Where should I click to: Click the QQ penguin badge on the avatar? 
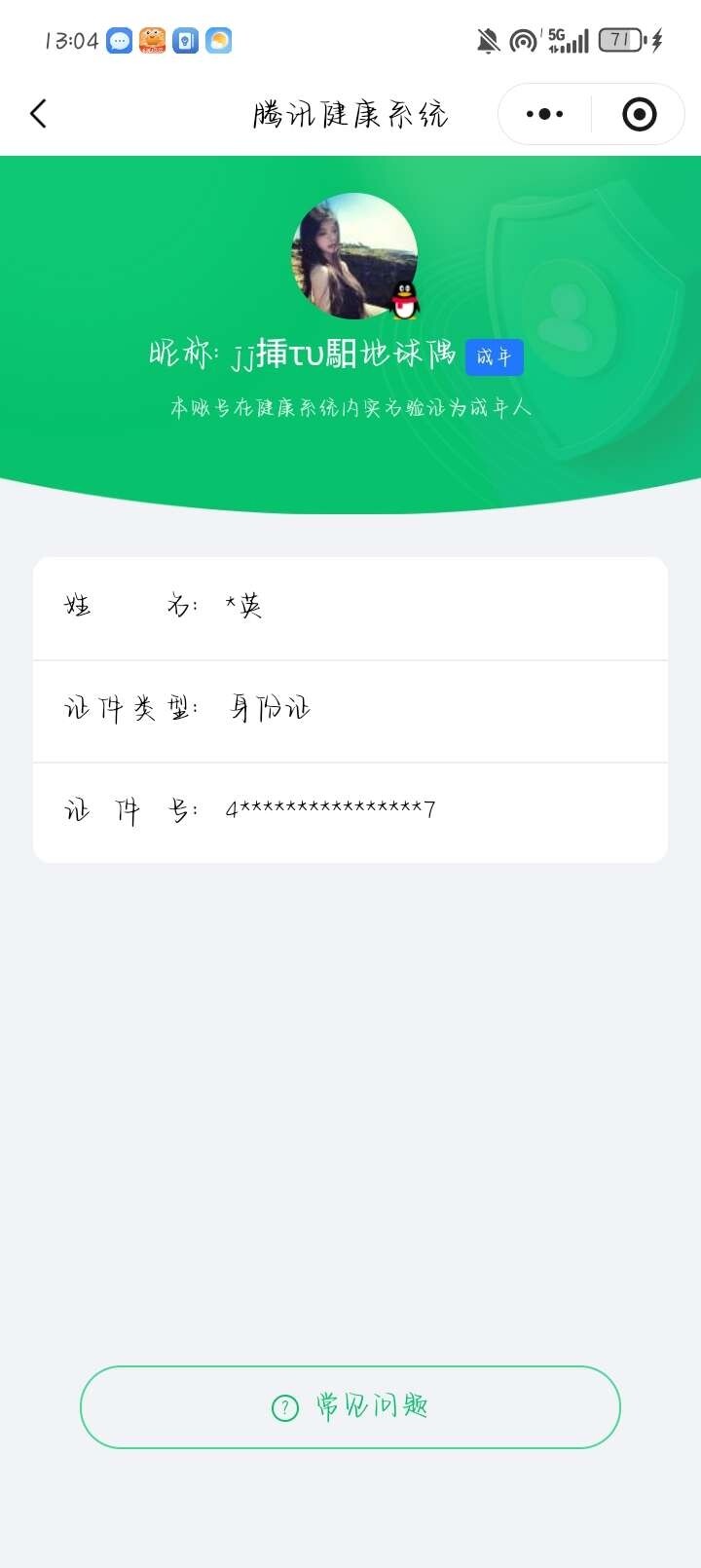(x=402, y=302)
